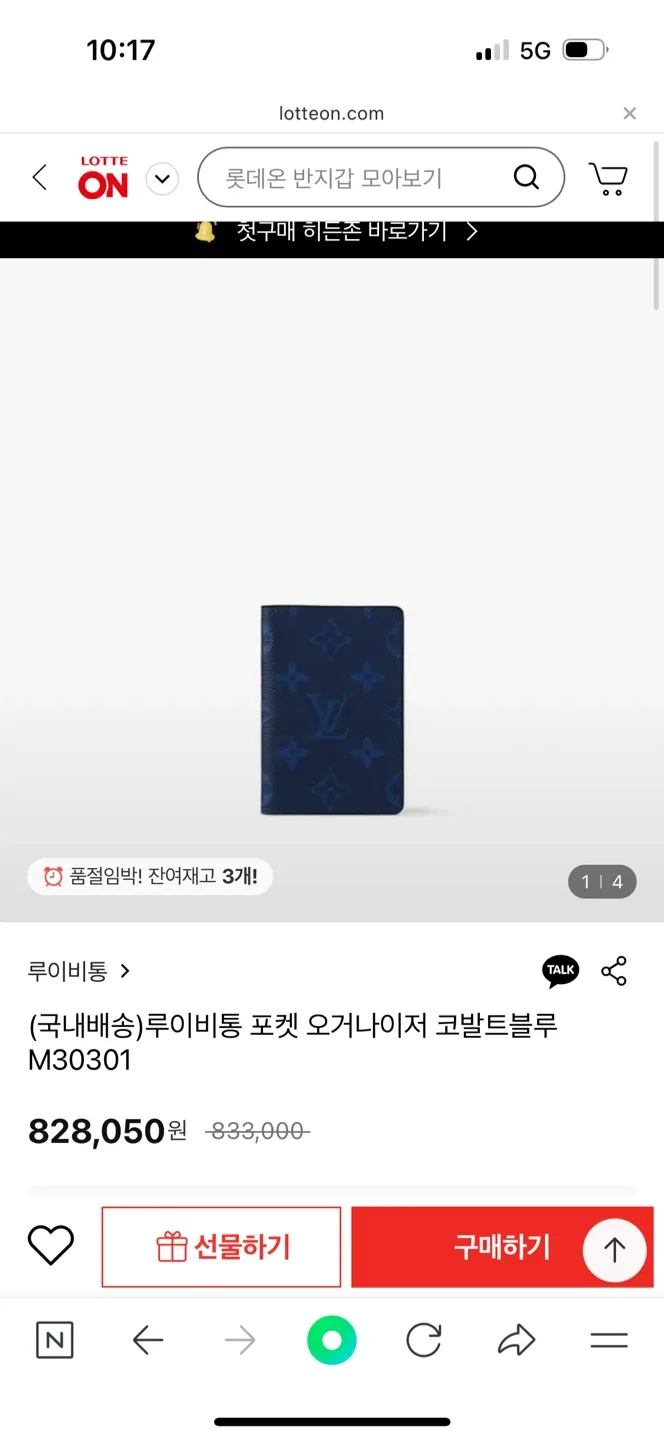Open the browser hamburger menu
This screenshot has width=664, height=1440.
pos(608,1341)
